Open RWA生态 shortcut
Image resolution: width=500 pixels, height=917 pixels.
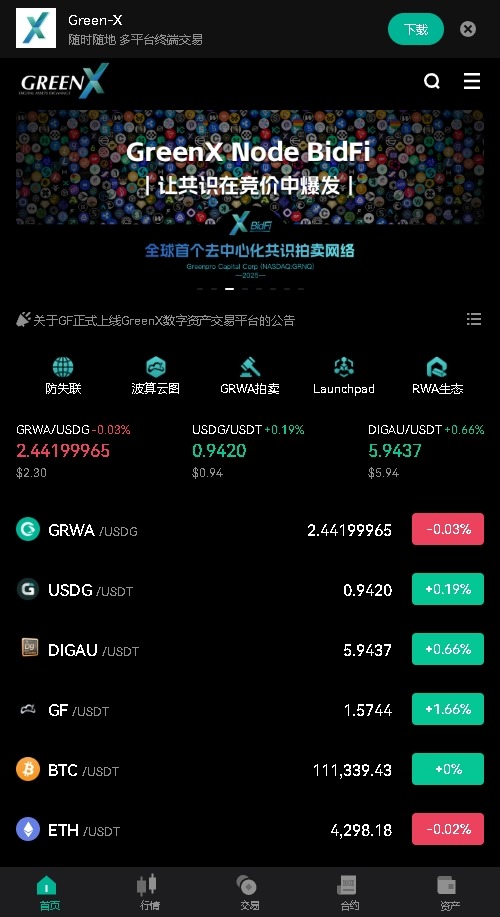pyautogui.click(x=437, y=376)
